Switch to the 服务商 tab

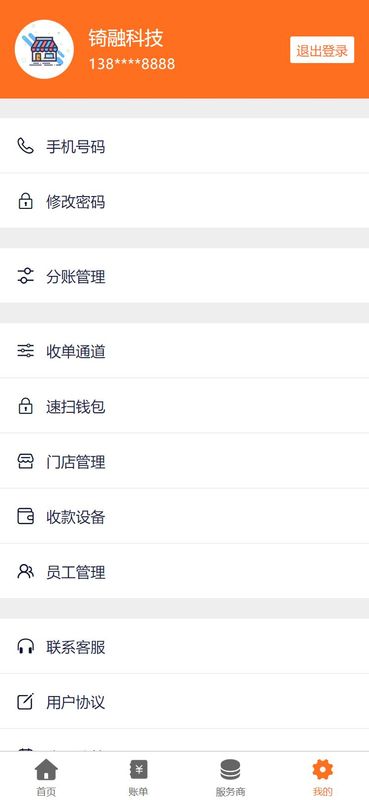230,778
